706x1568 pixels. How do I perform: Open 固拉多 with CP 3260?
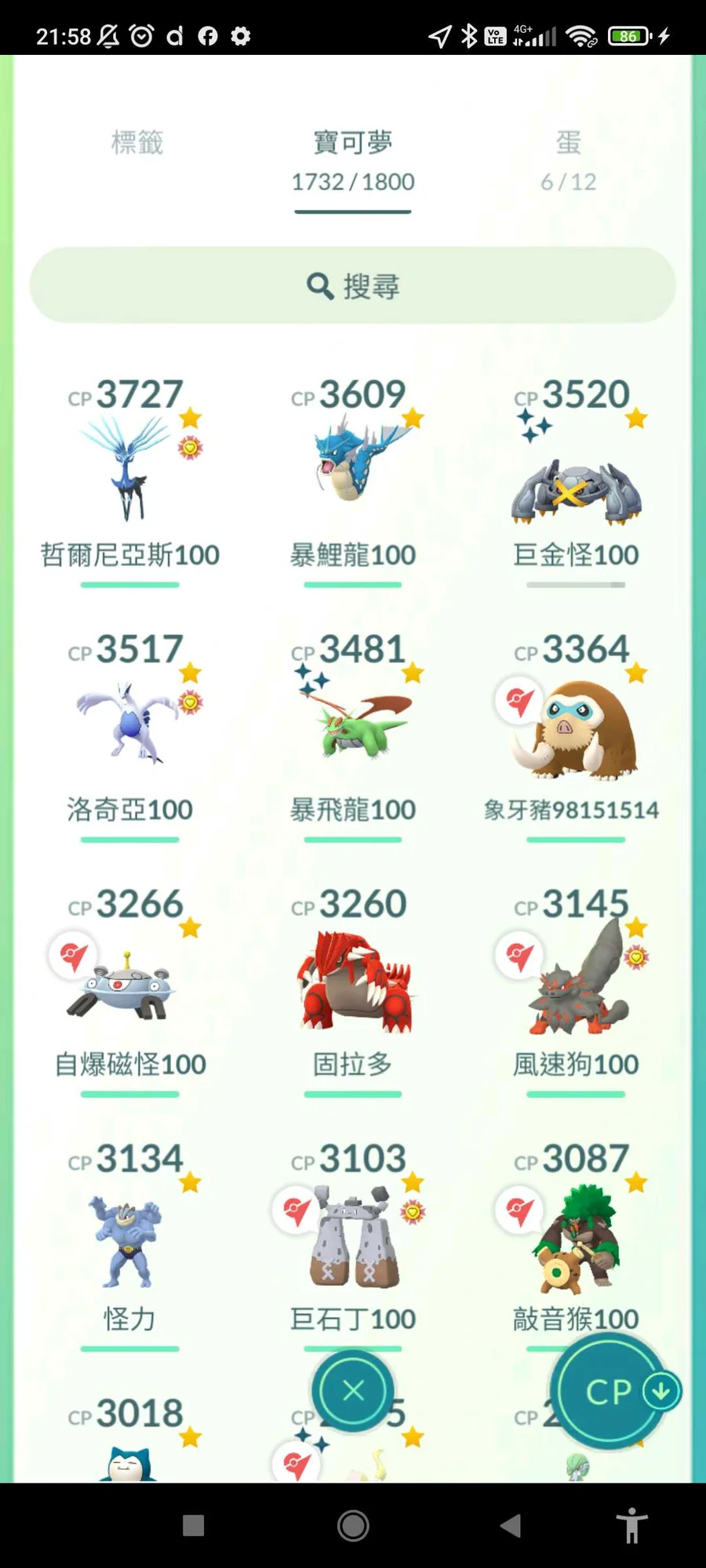[353, 984]
